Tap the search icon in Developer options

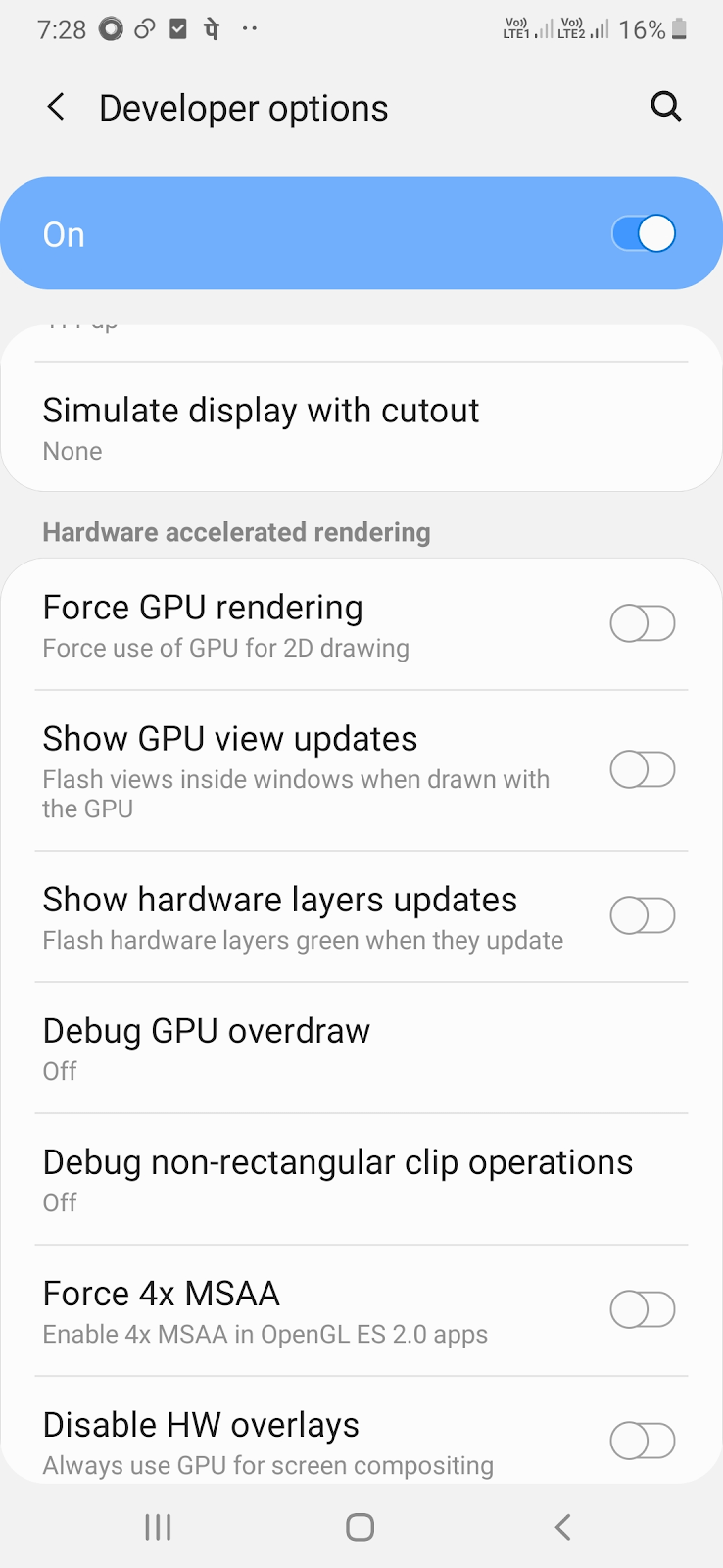point(665,107)
